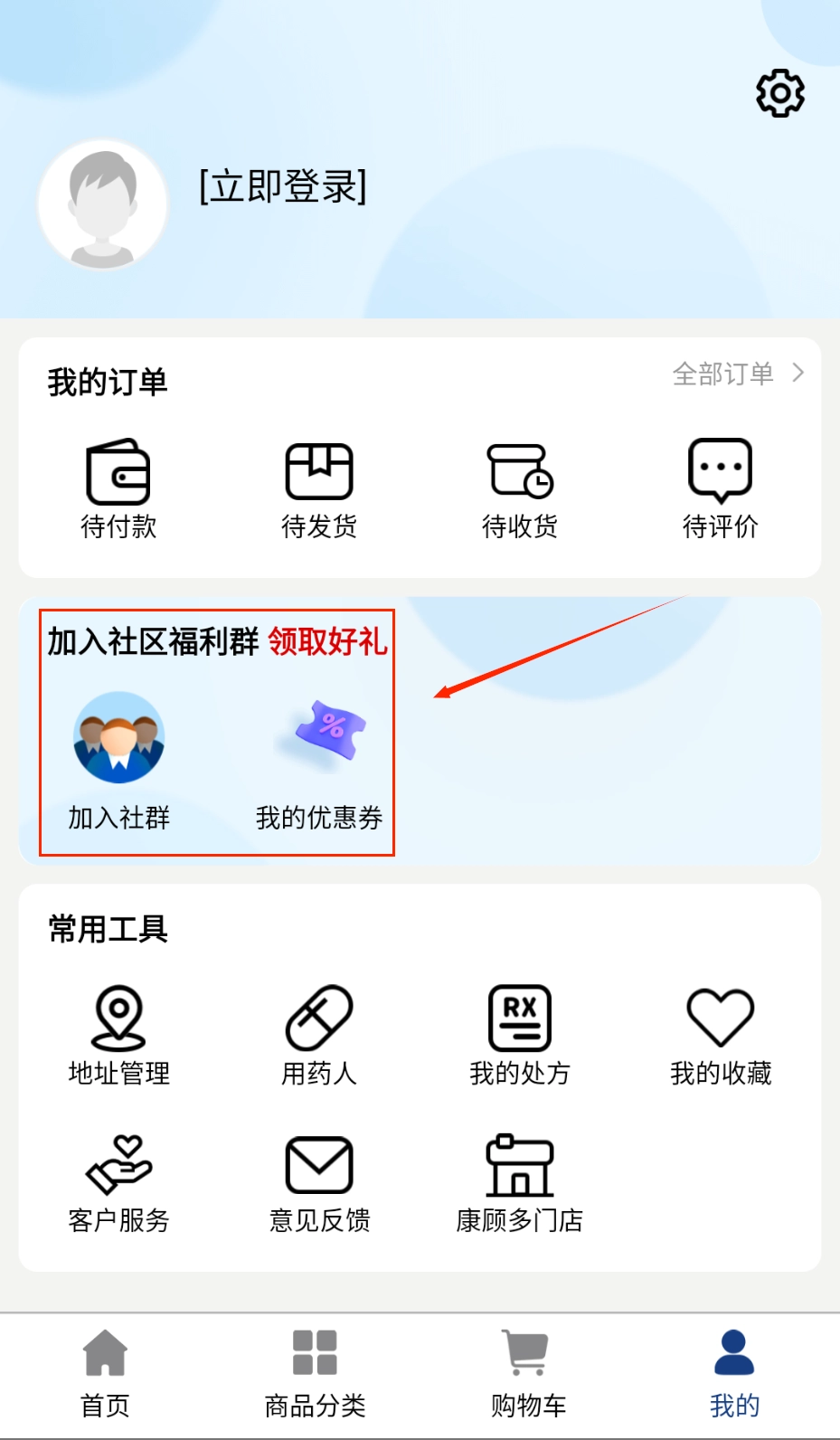Image resolution: width=840 pixels, height=1440 pixels.
Task: Open 待付款 pending payment orders
Action: point(118,488)
